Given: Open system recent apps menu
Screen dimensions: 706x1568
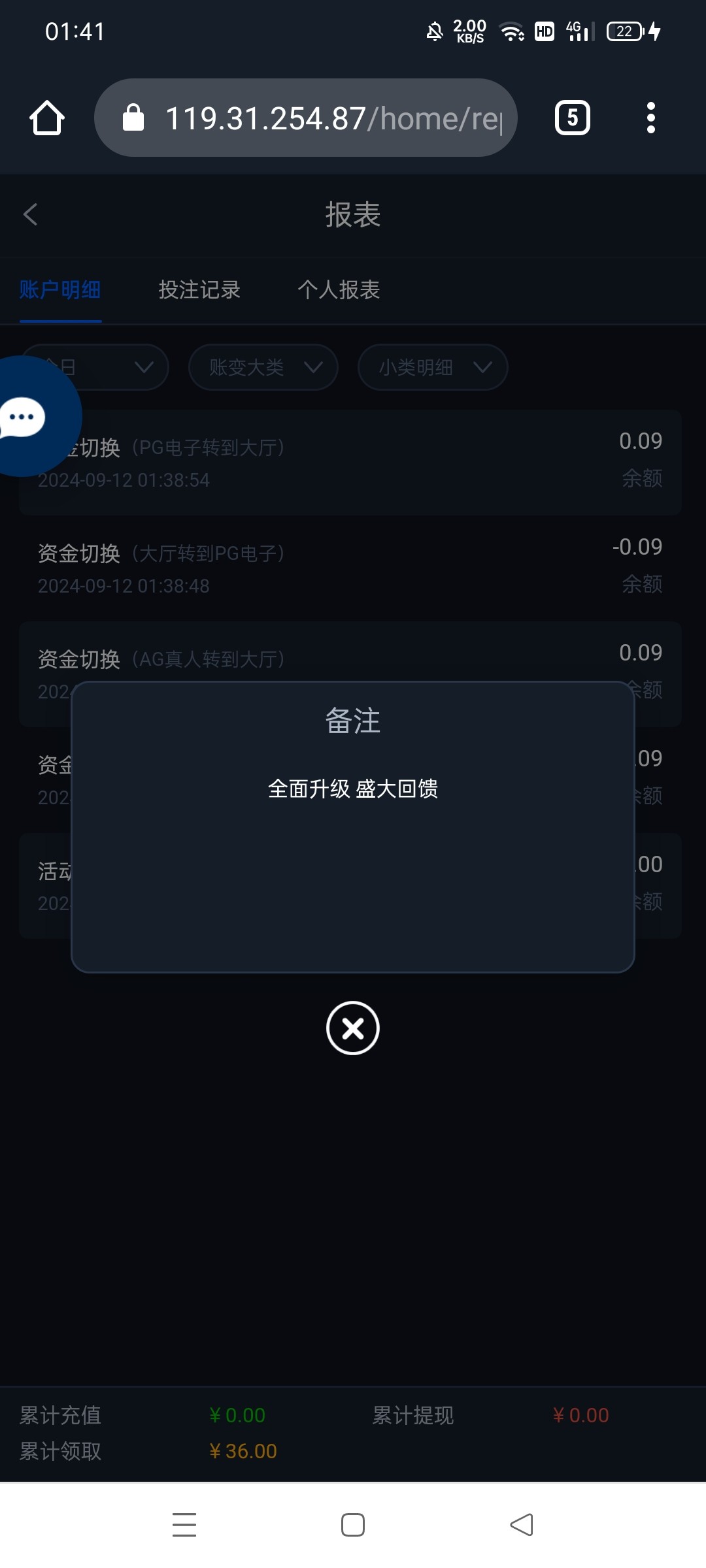Looking at the screenshot, I should 184,1525.
